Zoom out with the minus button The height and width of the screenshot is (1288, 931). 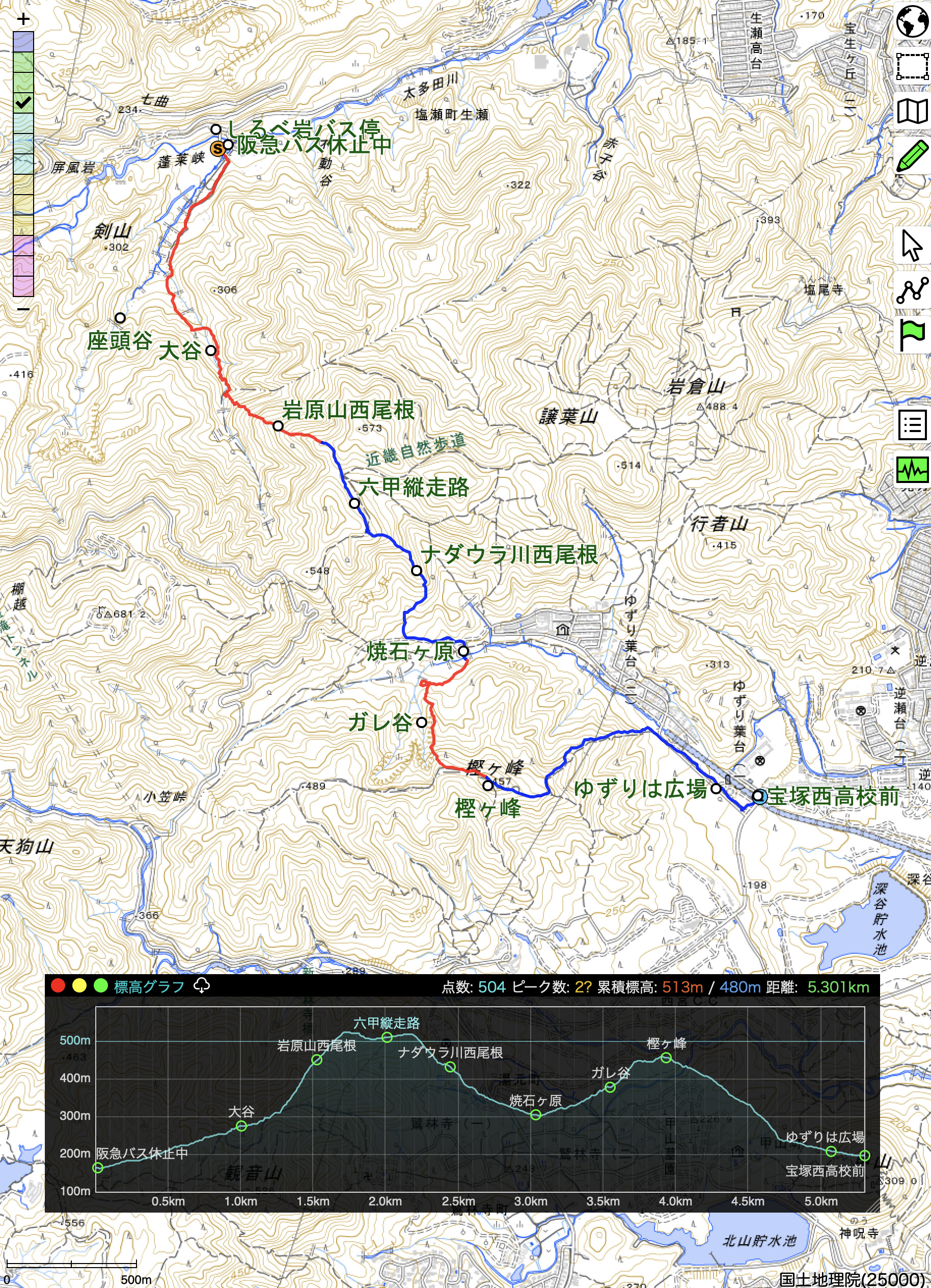click(x=23, y=309)
